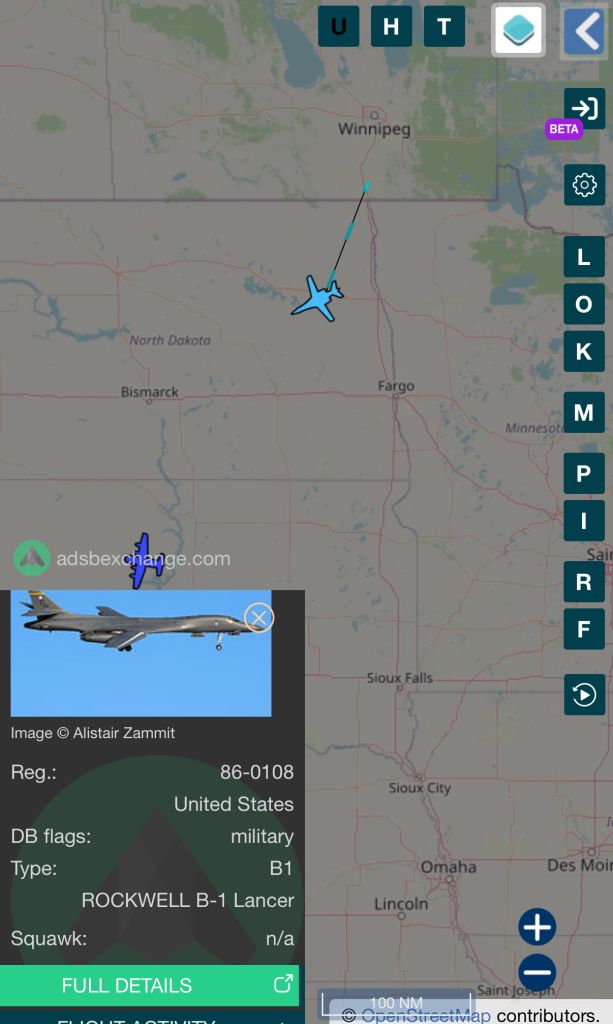
Task: Tap the U button at top
Action: coord(338,26)
